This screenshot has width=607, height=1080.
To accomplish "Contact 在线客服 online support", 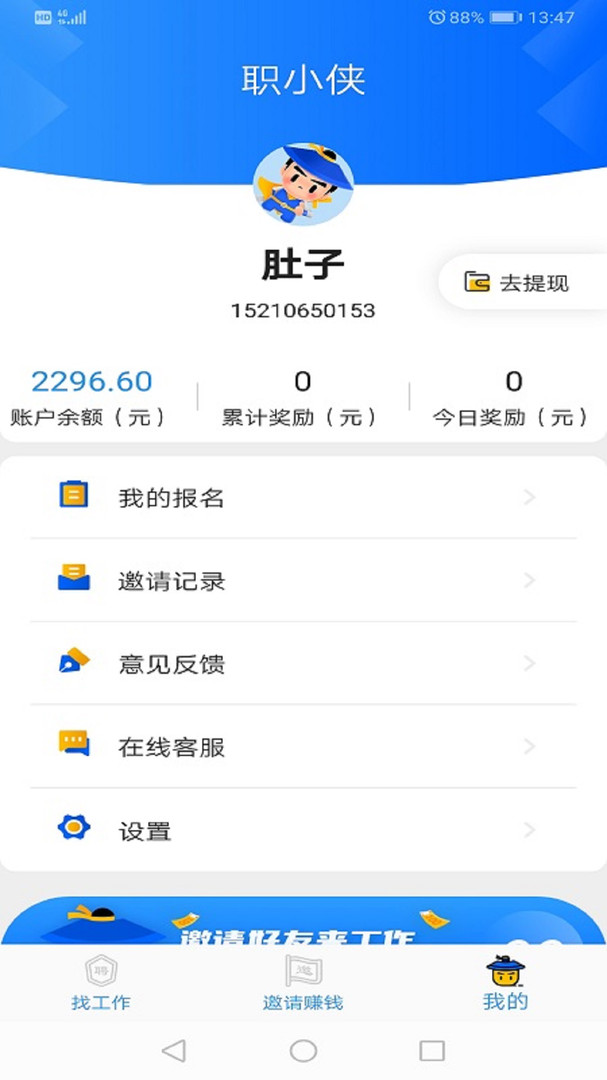I will point(303,747).
